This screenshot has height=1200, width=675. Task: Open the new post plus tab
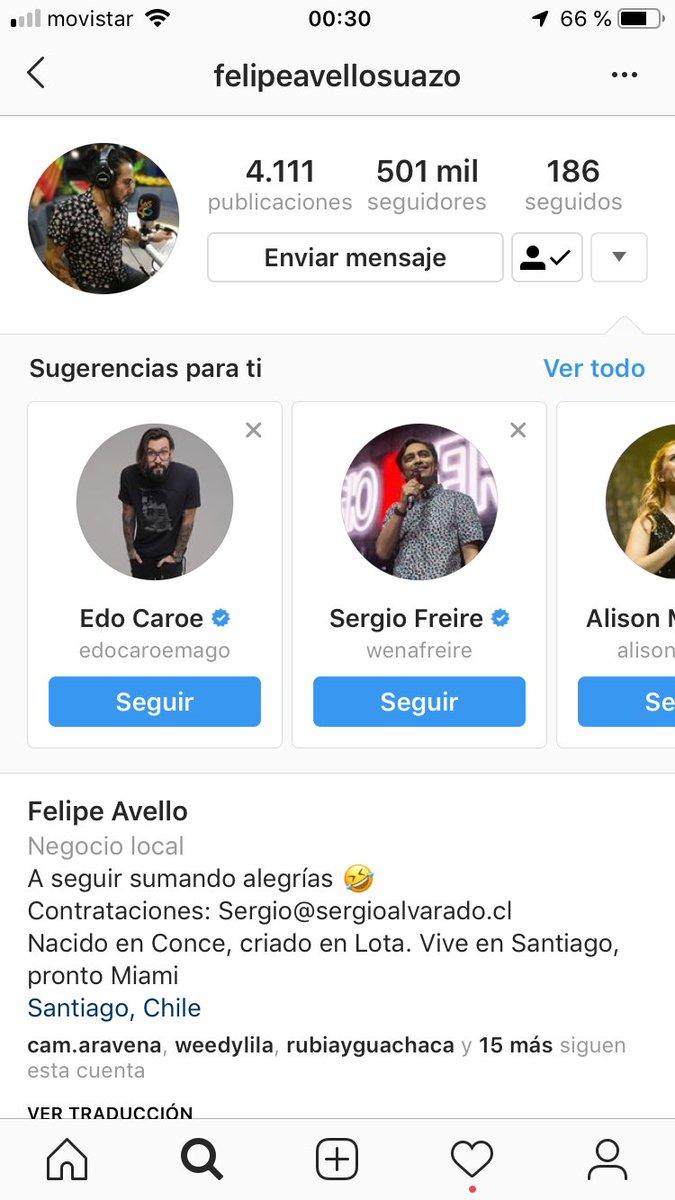coord(337,1160)
